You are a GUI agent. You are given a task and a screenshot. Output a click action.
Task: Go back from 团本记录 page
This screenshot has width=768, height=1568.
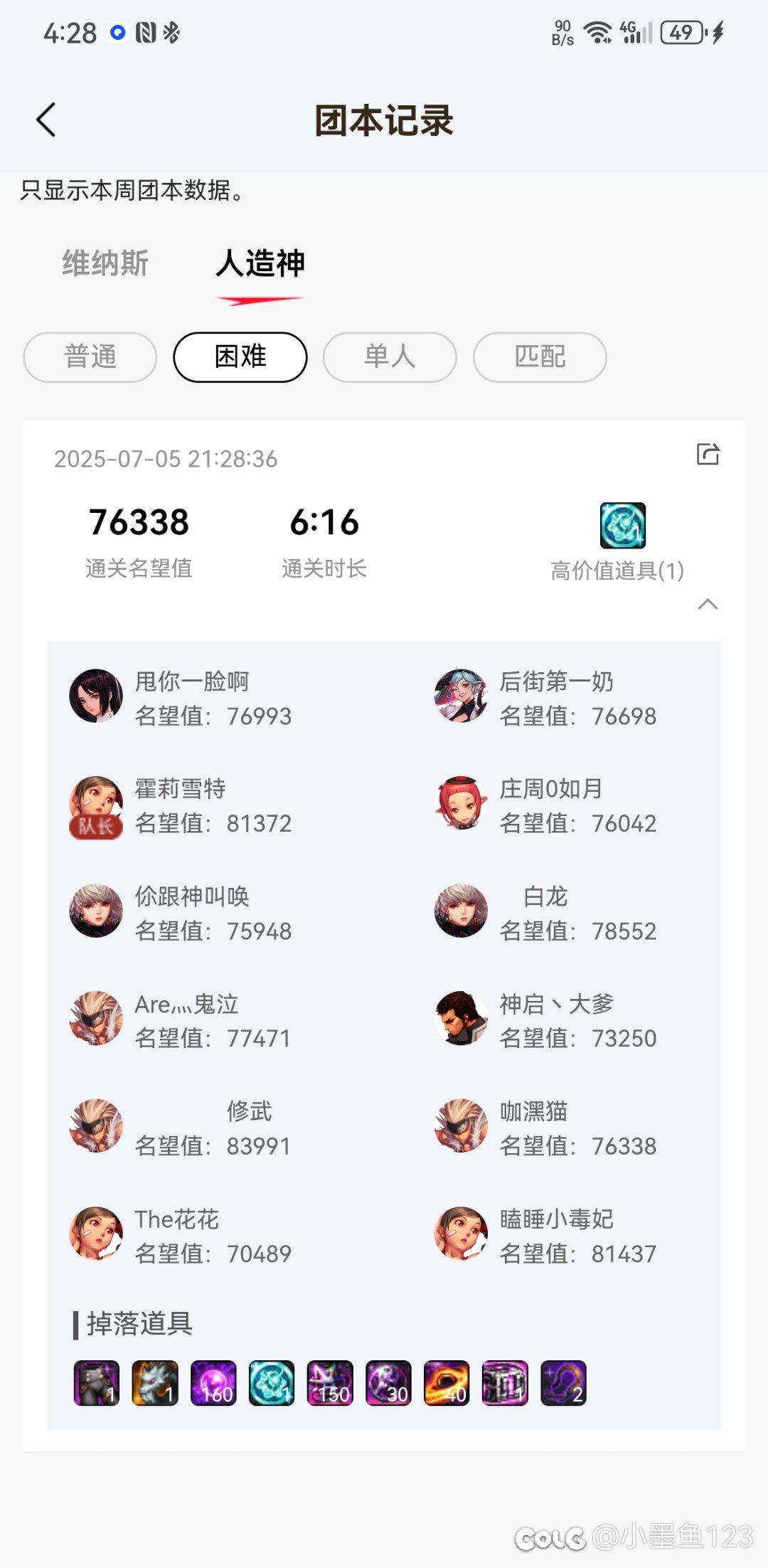[46, 120]
